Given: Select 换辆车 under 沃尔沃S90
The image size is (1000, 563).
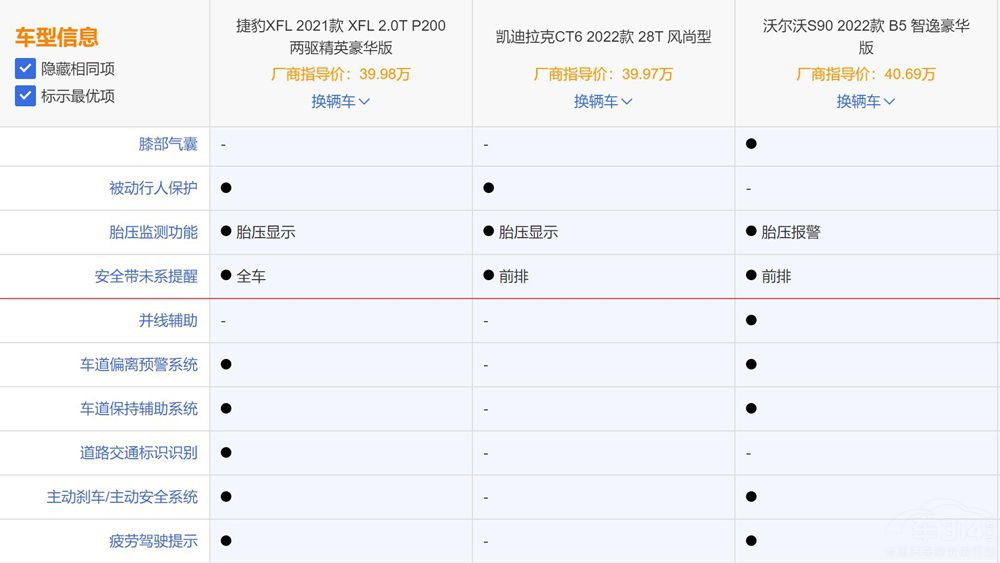Looking at the screenshot, I should 866,101.
